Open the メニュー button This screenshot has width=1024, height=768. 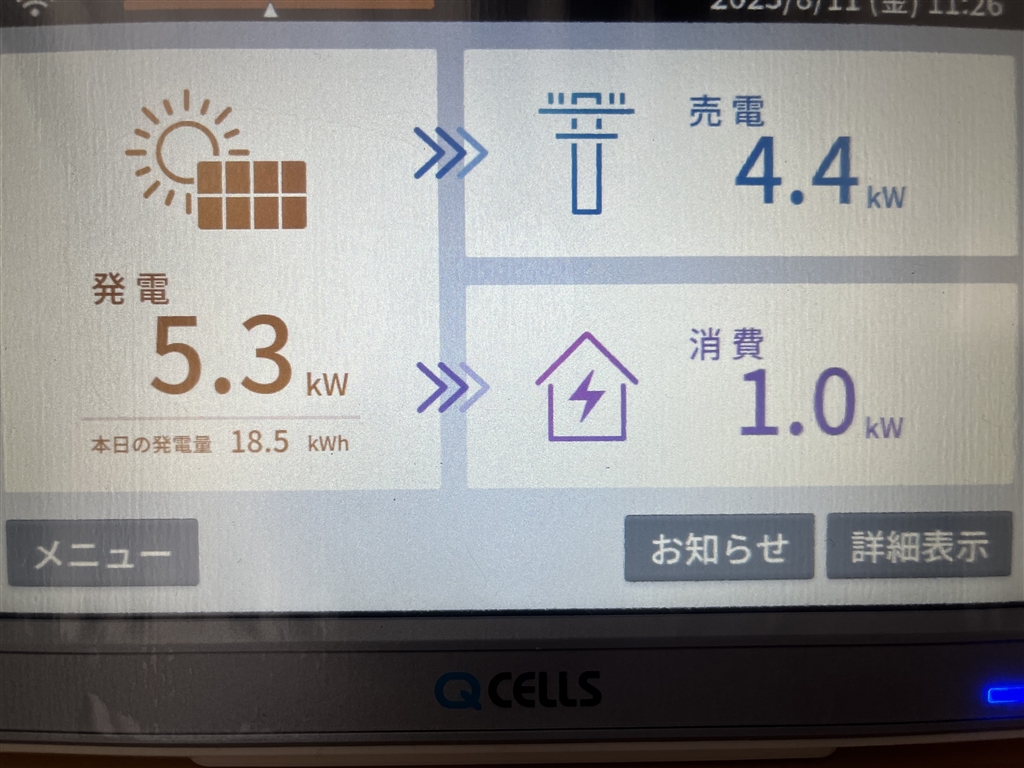click(102, 553)
